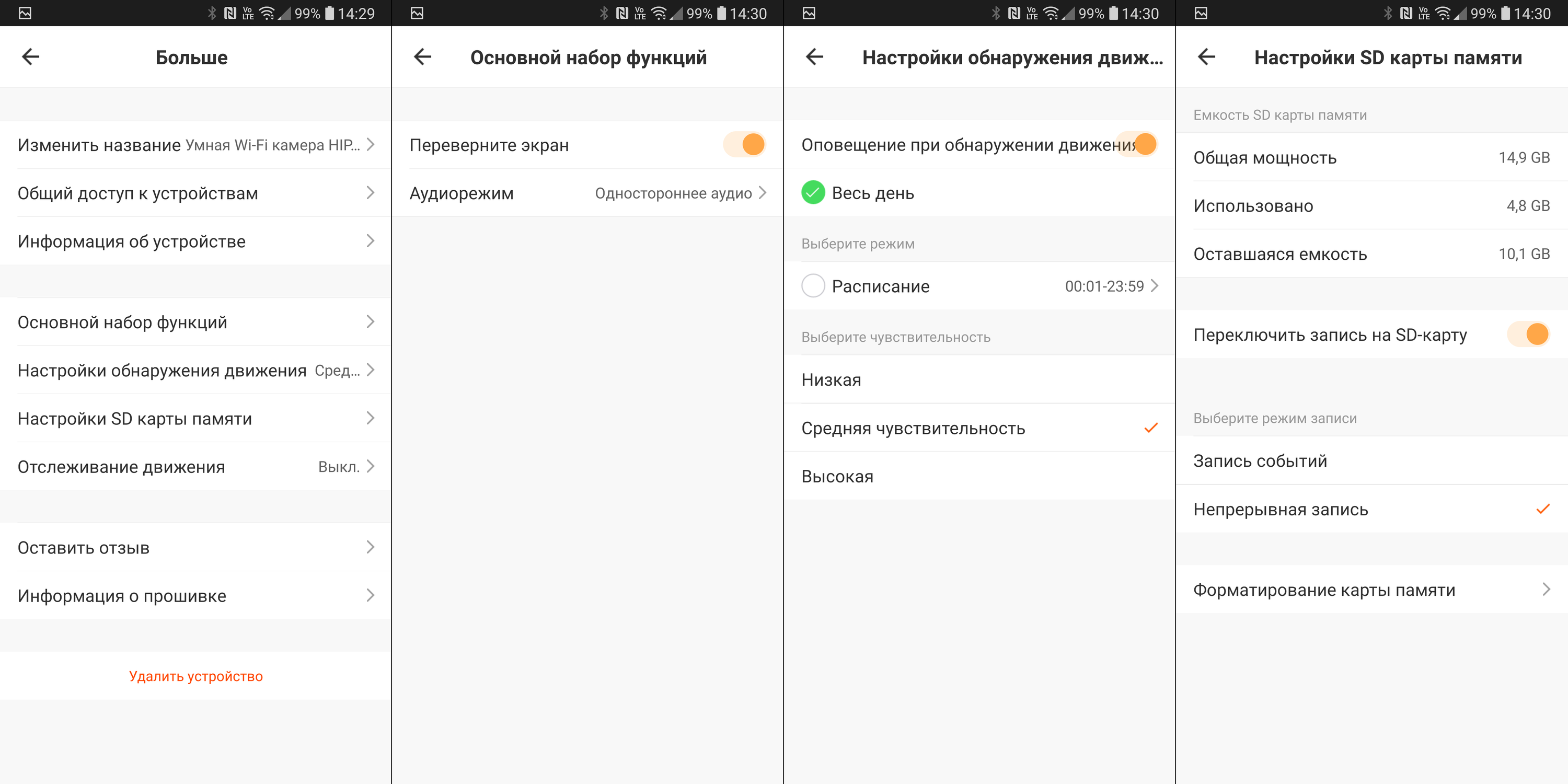Toggle Переключить запись на SD-карту
Image resolution: width=1568 pixels, height=784 pixels.
tap(1529, 334)
